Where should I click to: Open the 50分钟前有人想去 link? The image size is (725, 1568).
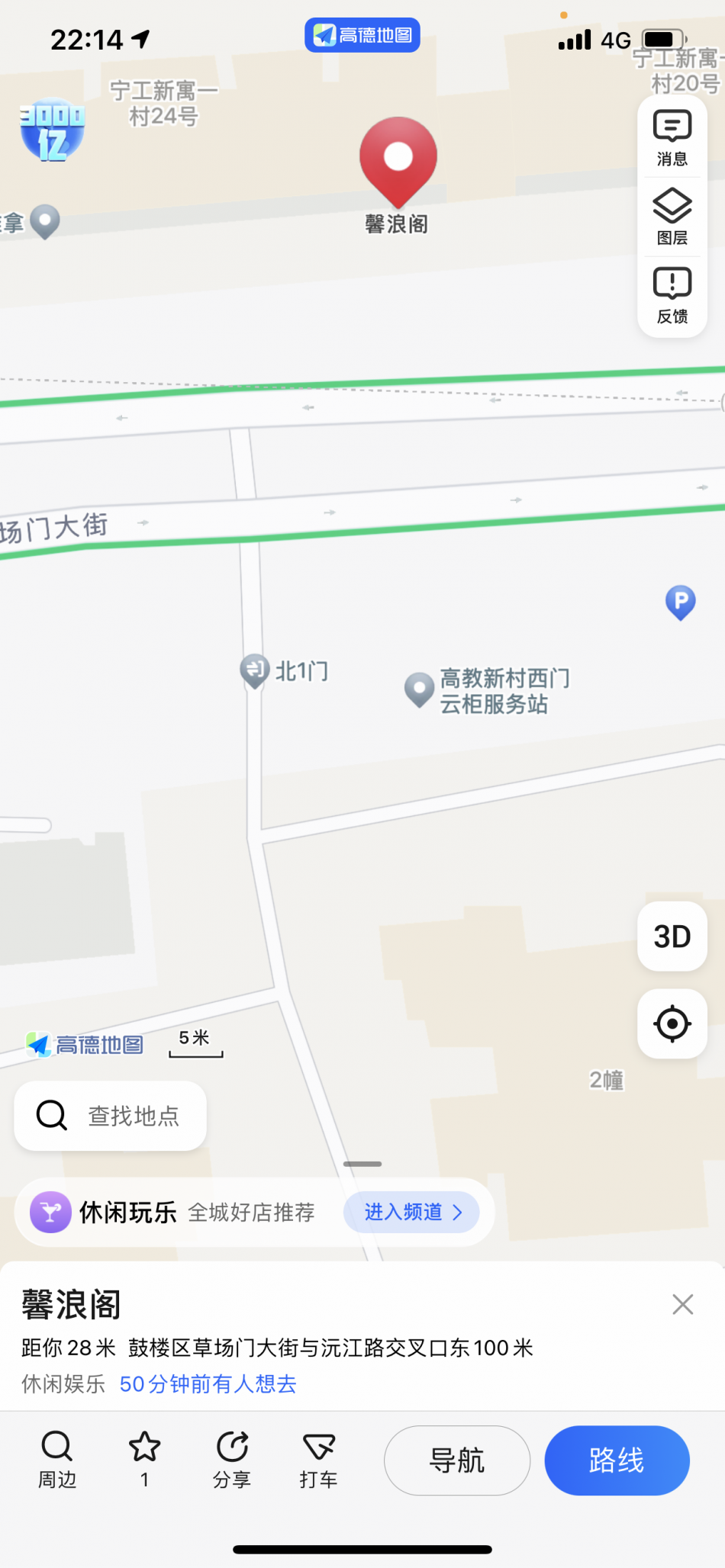[x=208, y=1383]
